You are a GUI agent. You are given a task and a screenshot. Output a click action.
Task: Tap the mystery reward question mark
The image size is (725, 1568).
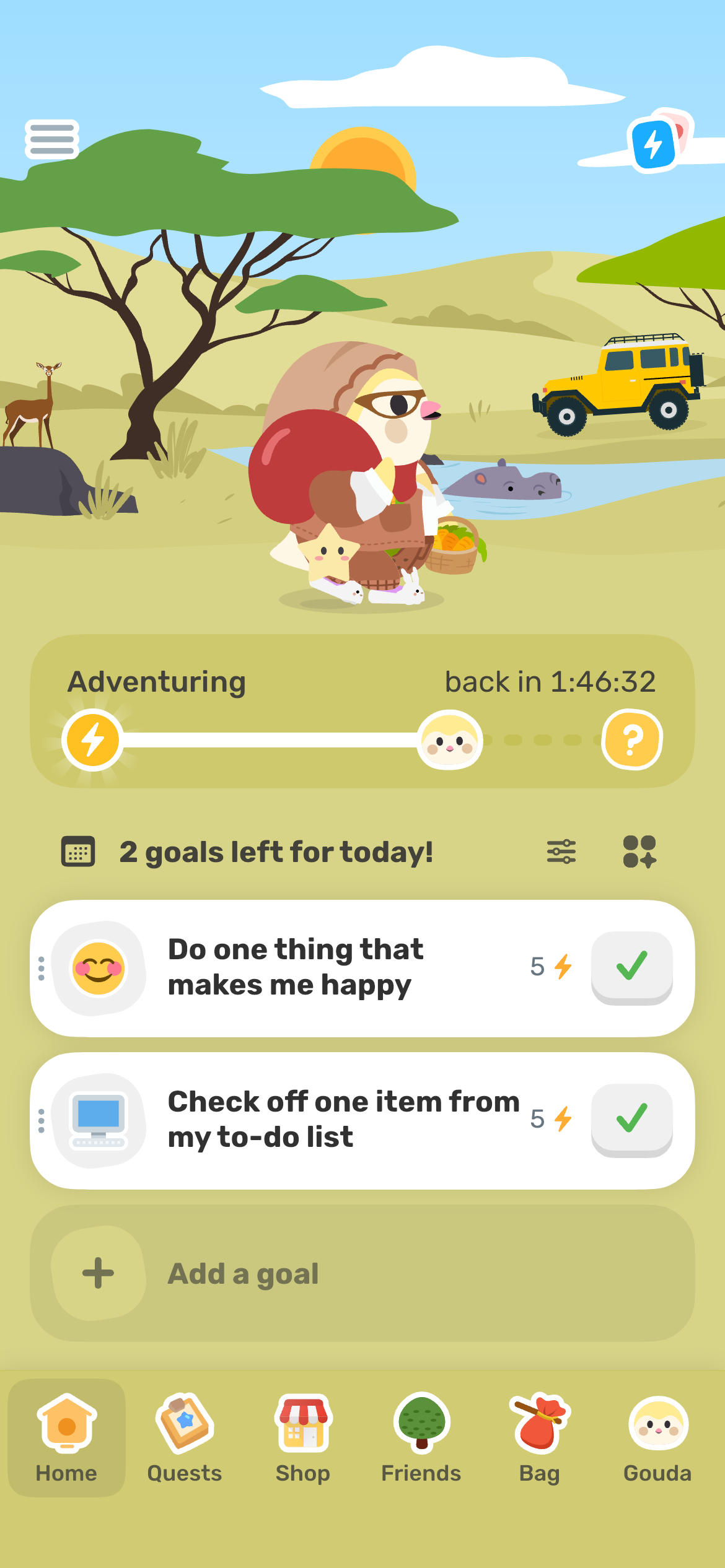coord(631,739)
